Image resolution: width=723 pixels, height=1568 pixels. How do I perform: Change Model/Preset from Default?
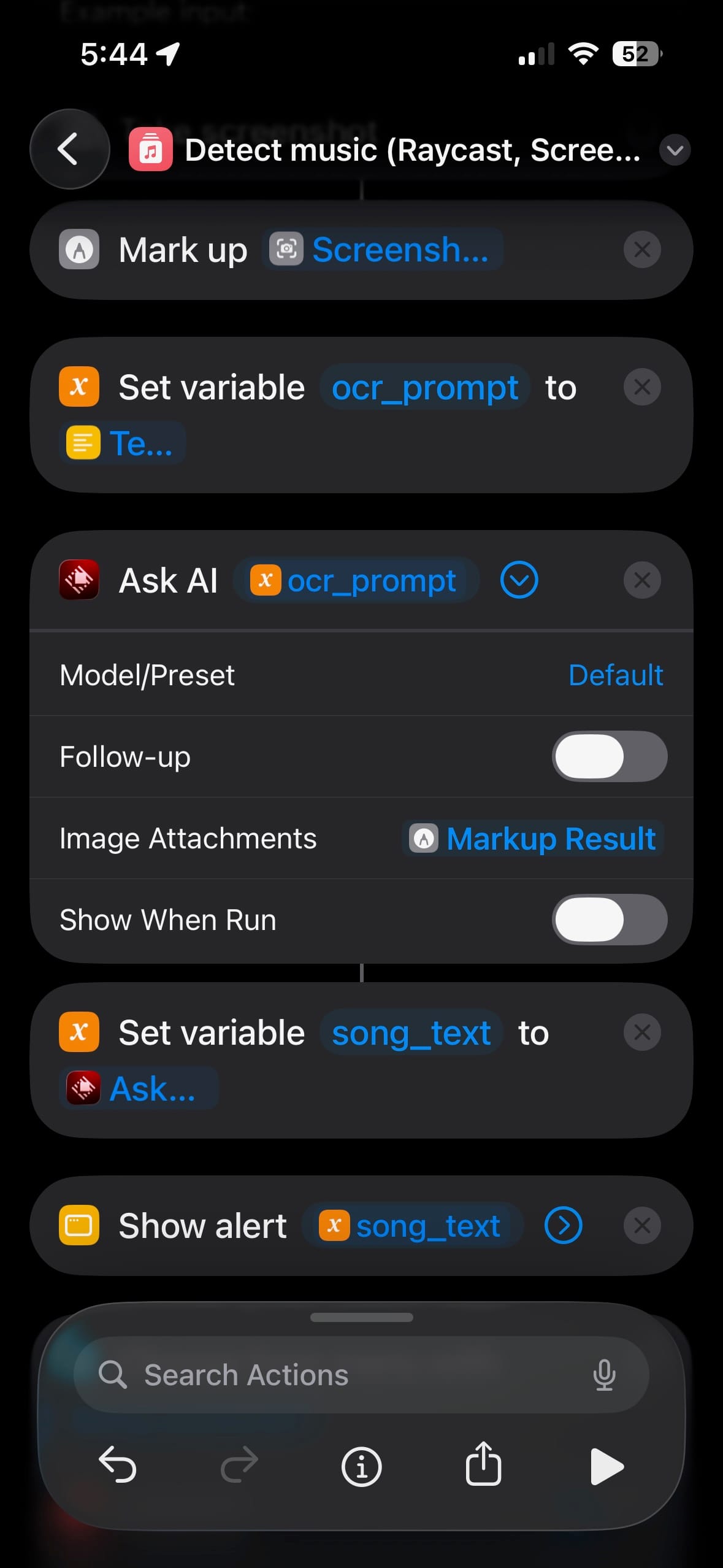tap(615, 675)
